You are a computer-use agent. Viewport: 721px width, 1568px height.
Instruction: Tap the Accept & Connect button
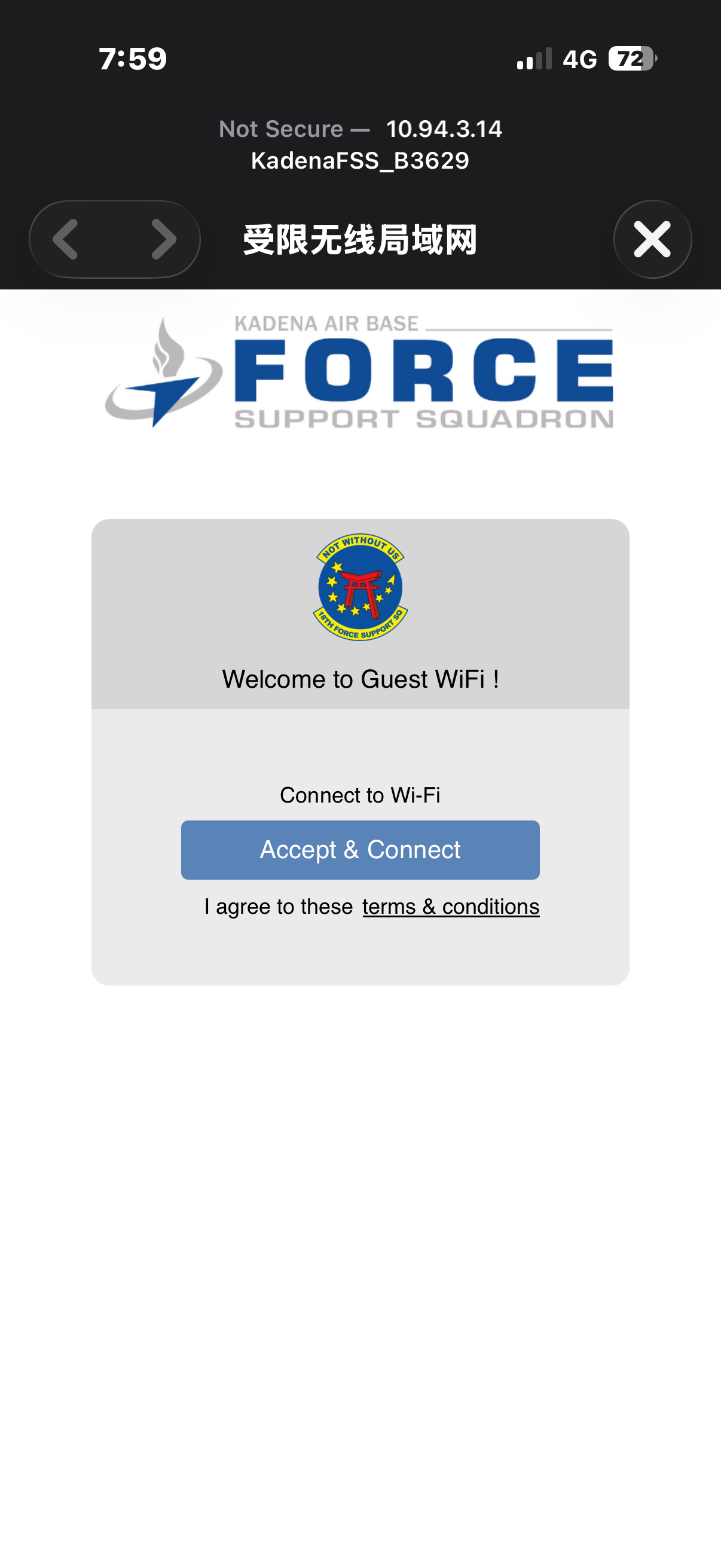click(360, 850)
